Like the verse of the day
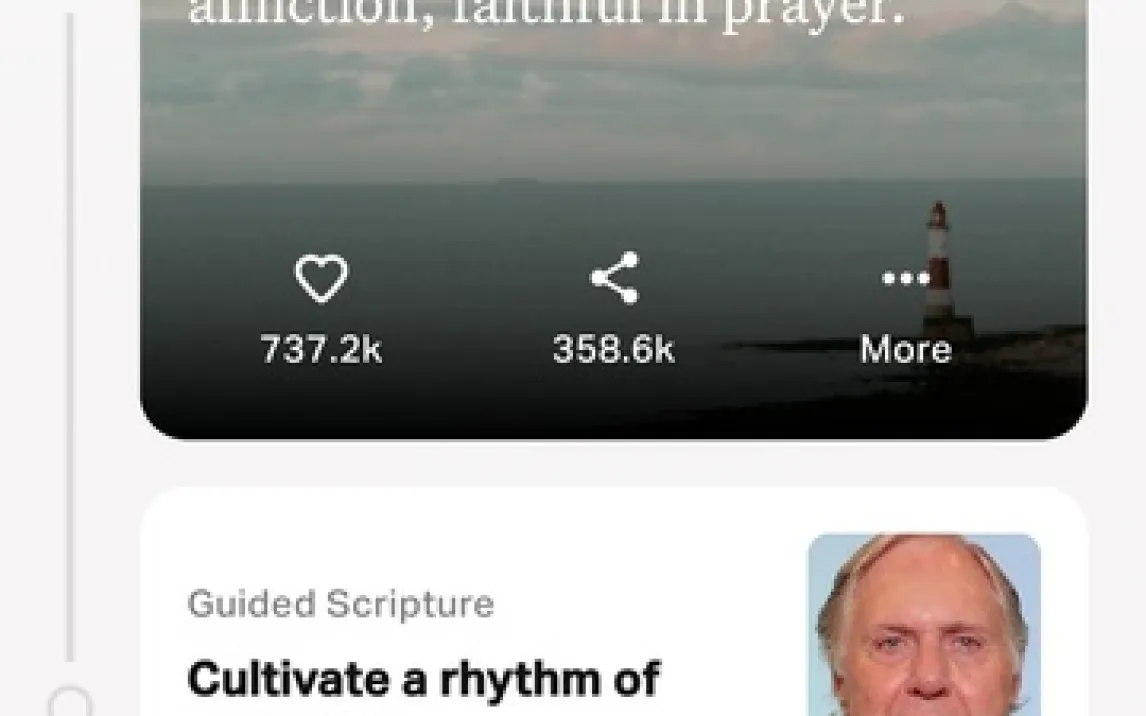 click(x=321, y=279)
